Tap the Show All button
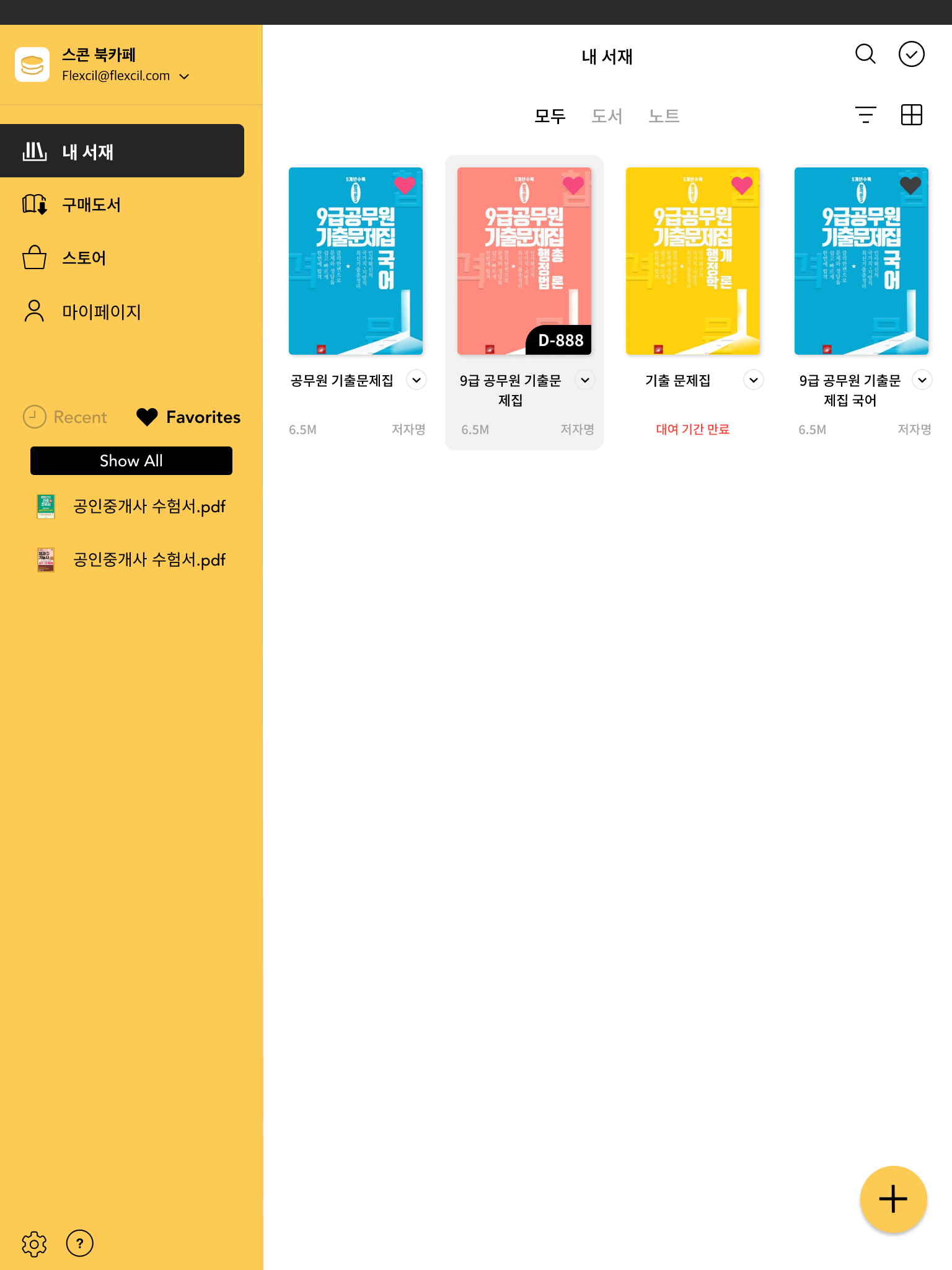Screen dimensions: 952x1270 [x=131, y=461]
